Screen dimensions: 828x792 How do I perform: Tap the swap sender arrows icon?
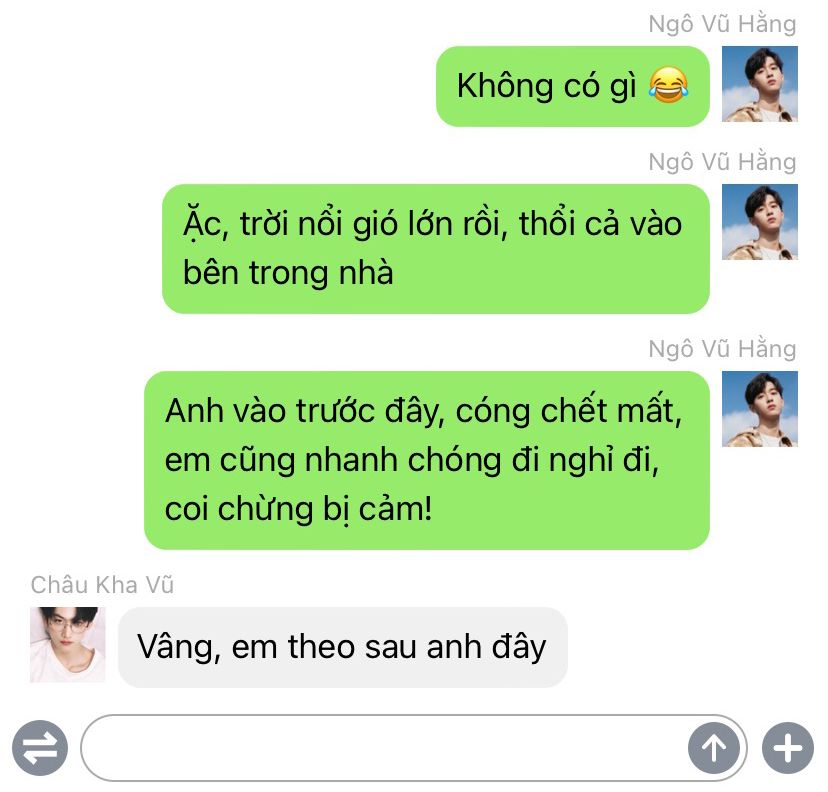40,748
